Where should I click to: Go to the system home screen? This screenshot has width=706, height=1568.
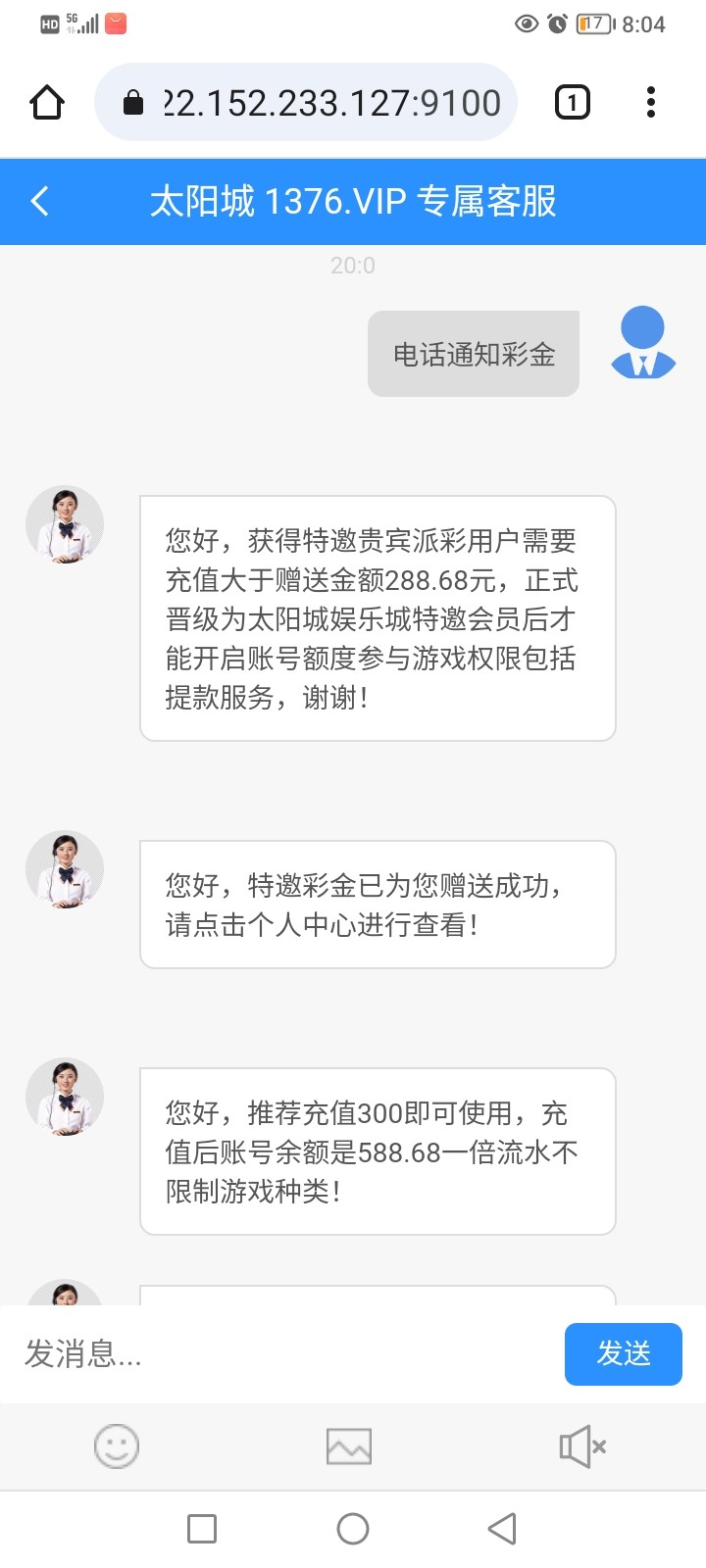tap(353, 1529)
